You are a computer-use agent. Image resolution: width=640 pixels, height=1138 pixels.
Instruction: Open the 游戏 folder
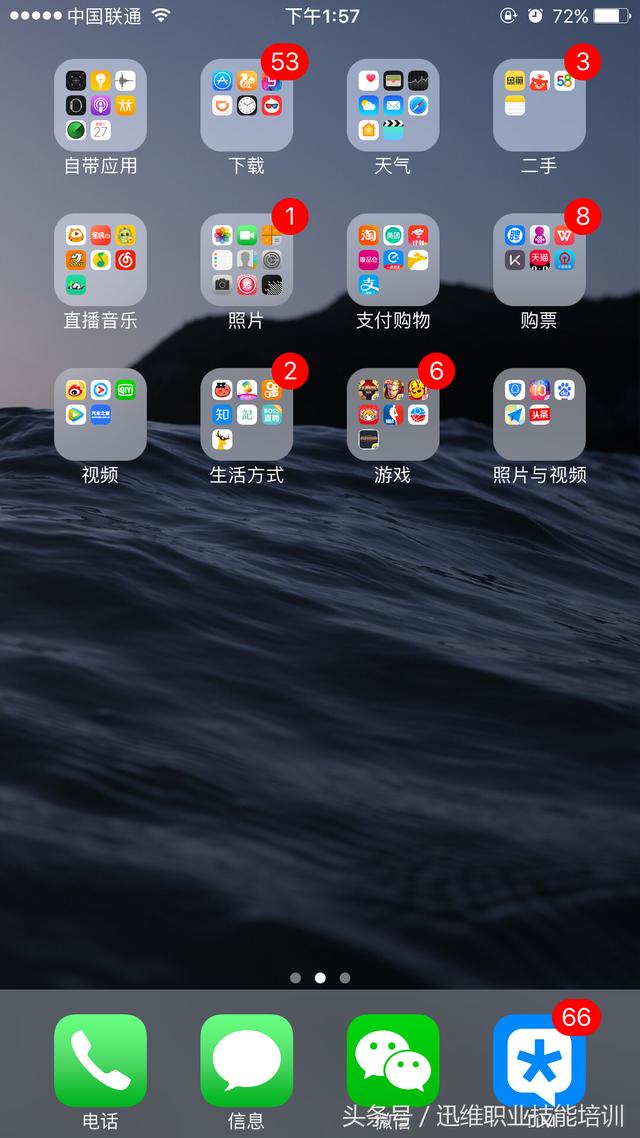[x=393, y=414]
